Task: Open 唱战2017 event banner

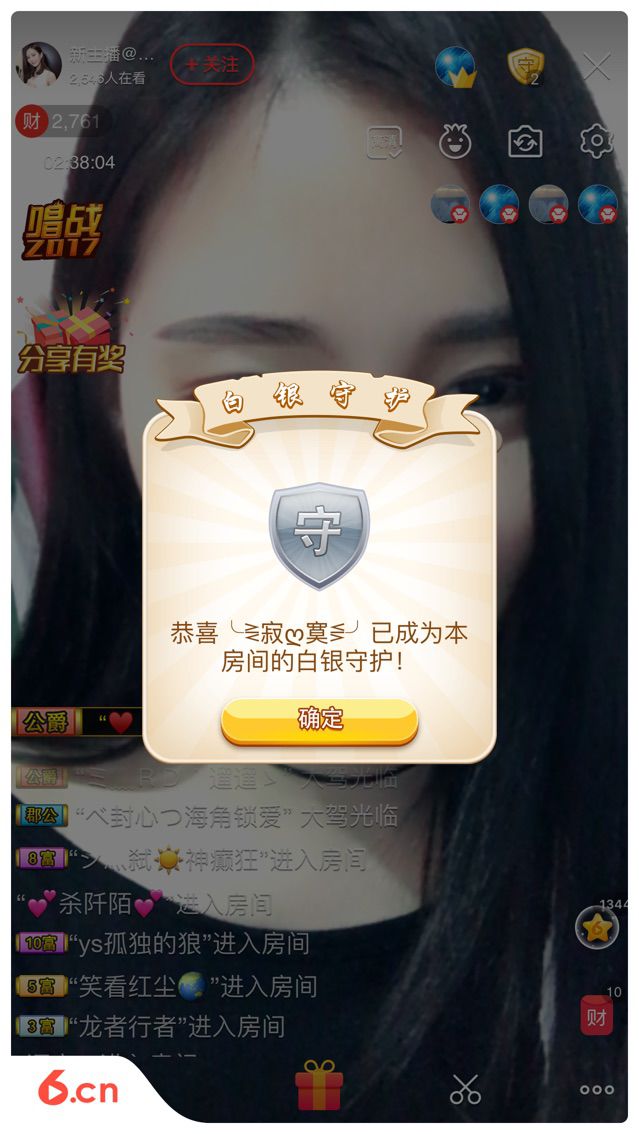Action: tap(62, 231)
